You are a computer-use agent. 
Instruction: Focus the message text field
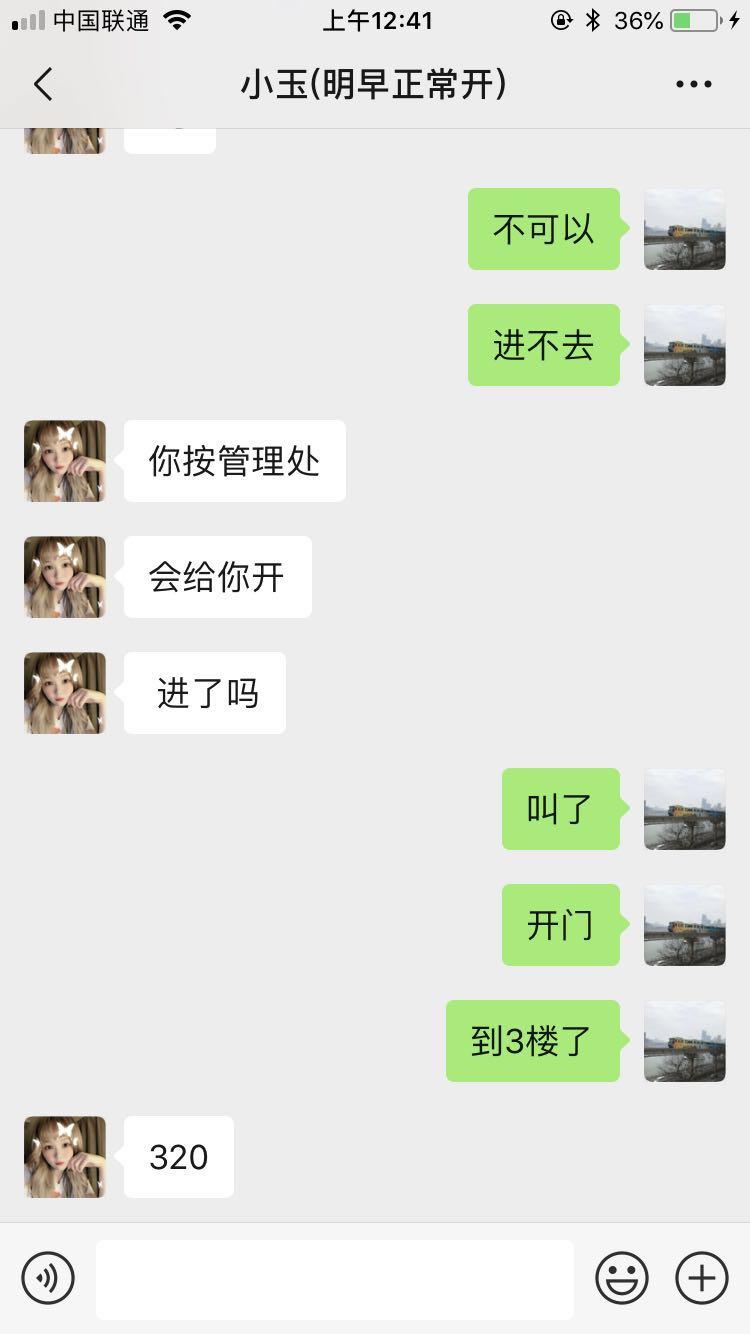coord(334,1279)
